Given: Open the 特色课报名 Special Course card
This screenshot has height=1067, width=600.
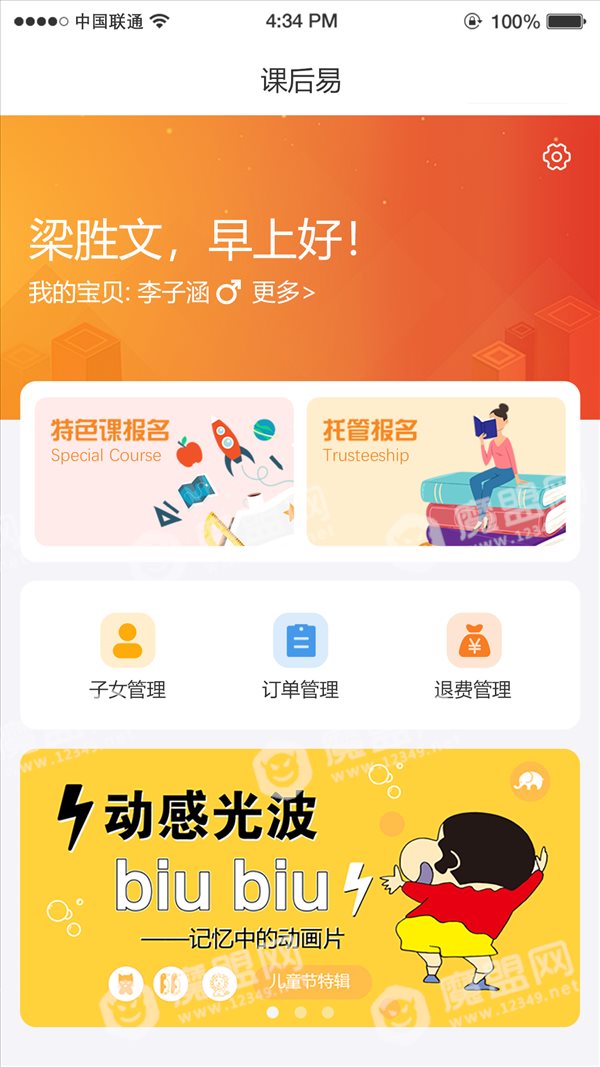Looking at the screenshot, I should tap(164, 472).
